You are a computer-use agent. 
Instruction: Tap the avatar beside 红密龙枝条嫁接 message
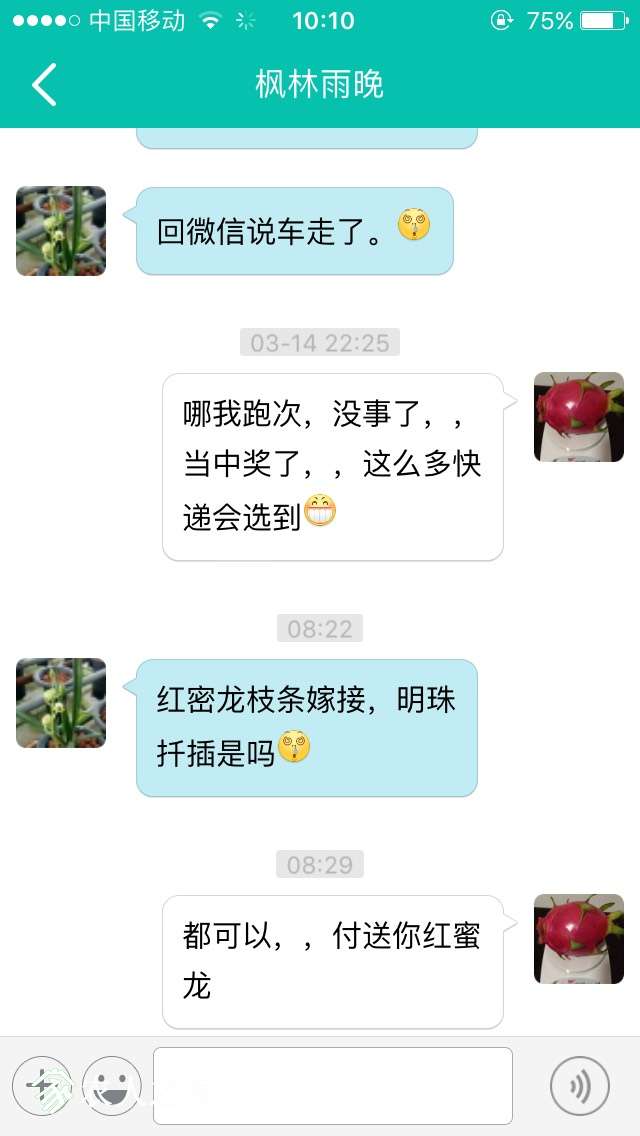pos(61,703)
